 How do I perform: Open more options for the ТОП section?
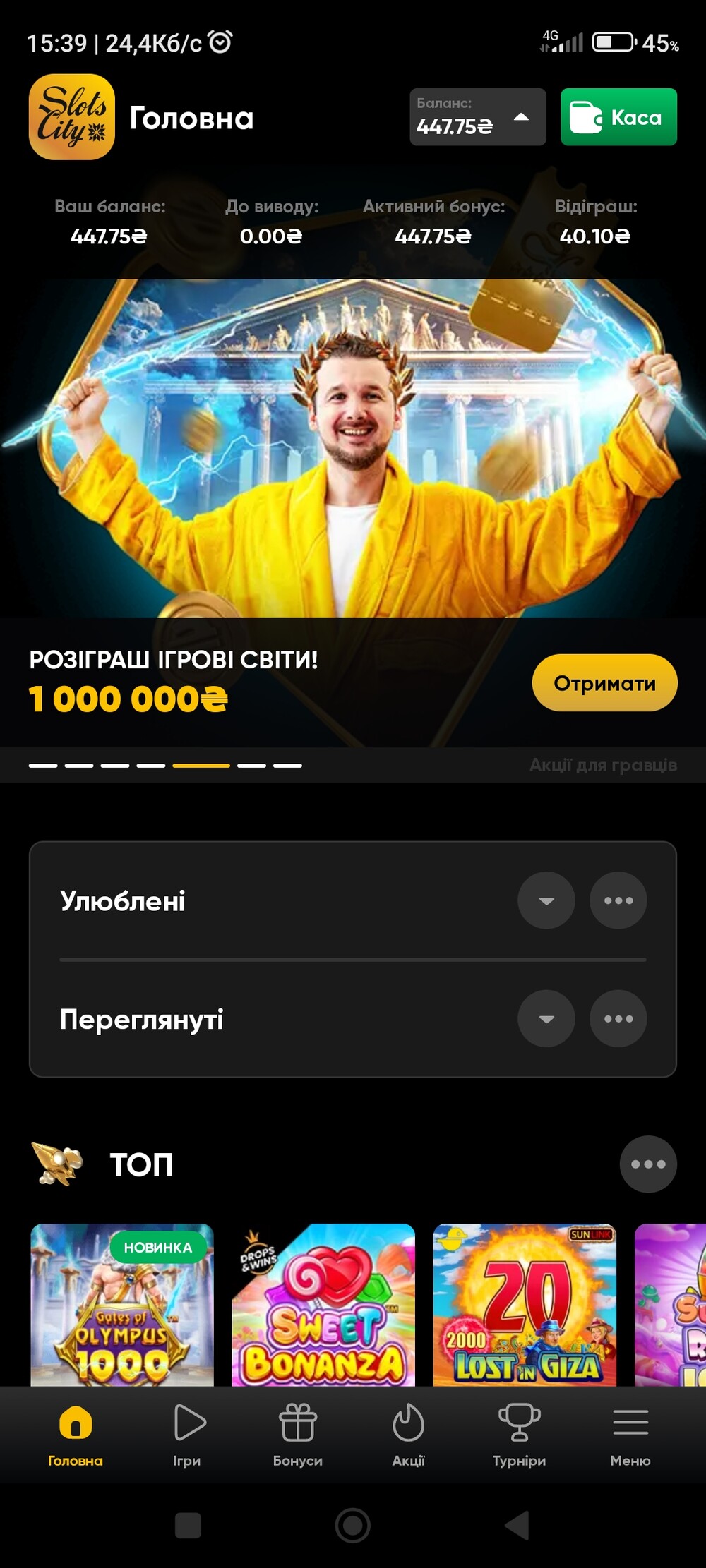(x=648, y=1164)
